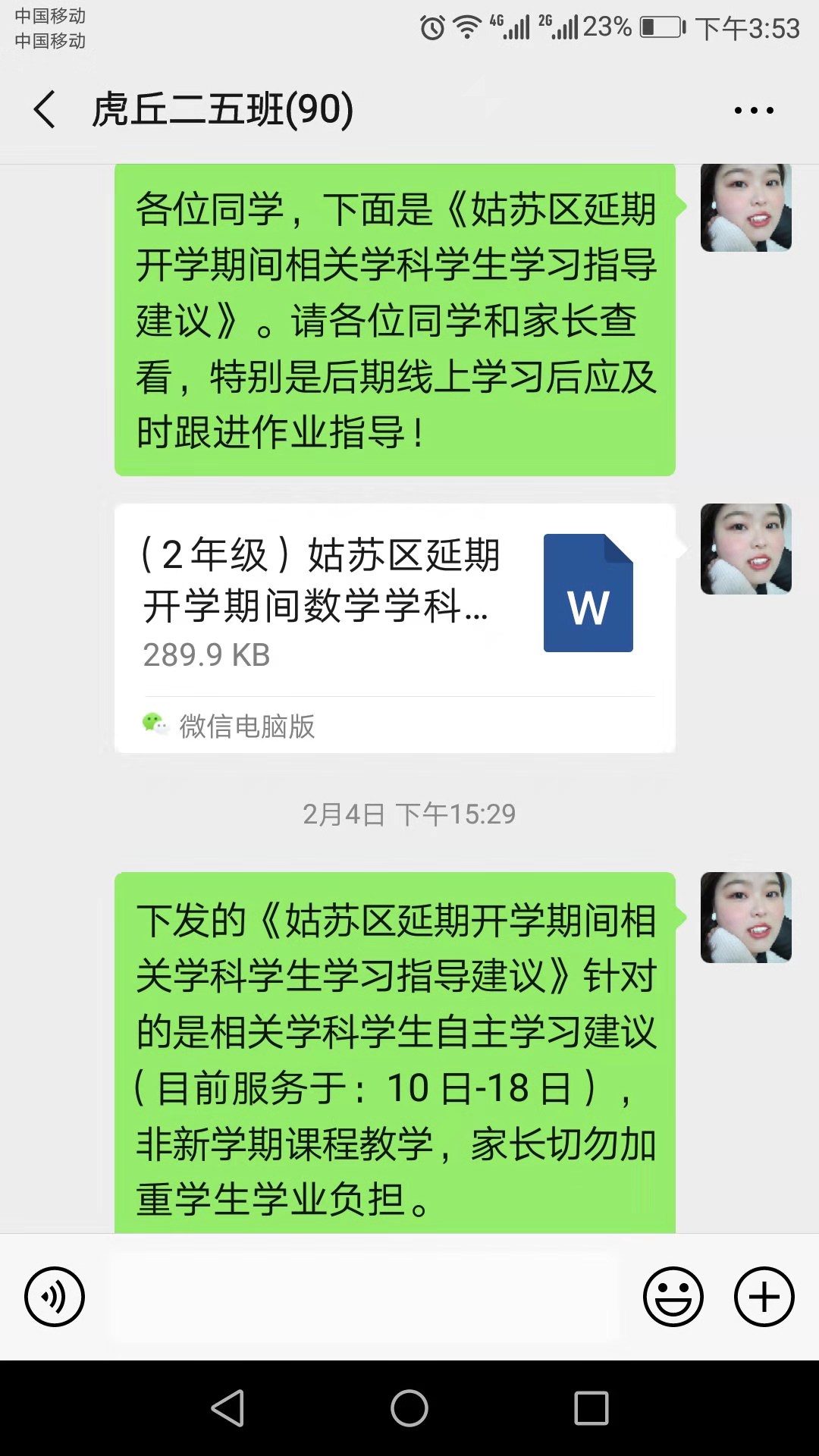Switch to voice message input
Viewport: 819px width, 1456px height.
[55, 1296]
